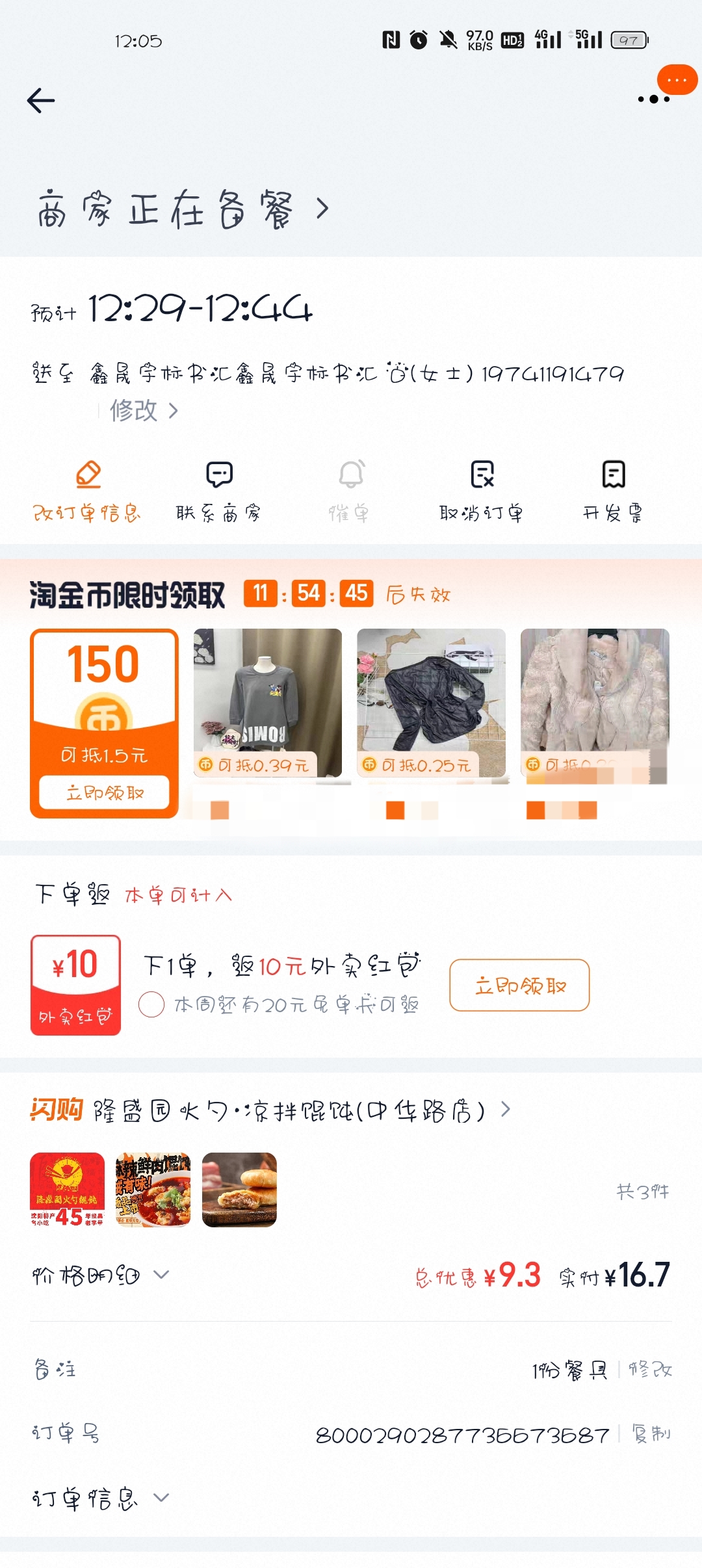Image resolution: width=702 pixels, height=1568 pixels.
Task: Request an invoice with 开发票
Action: 613,491
